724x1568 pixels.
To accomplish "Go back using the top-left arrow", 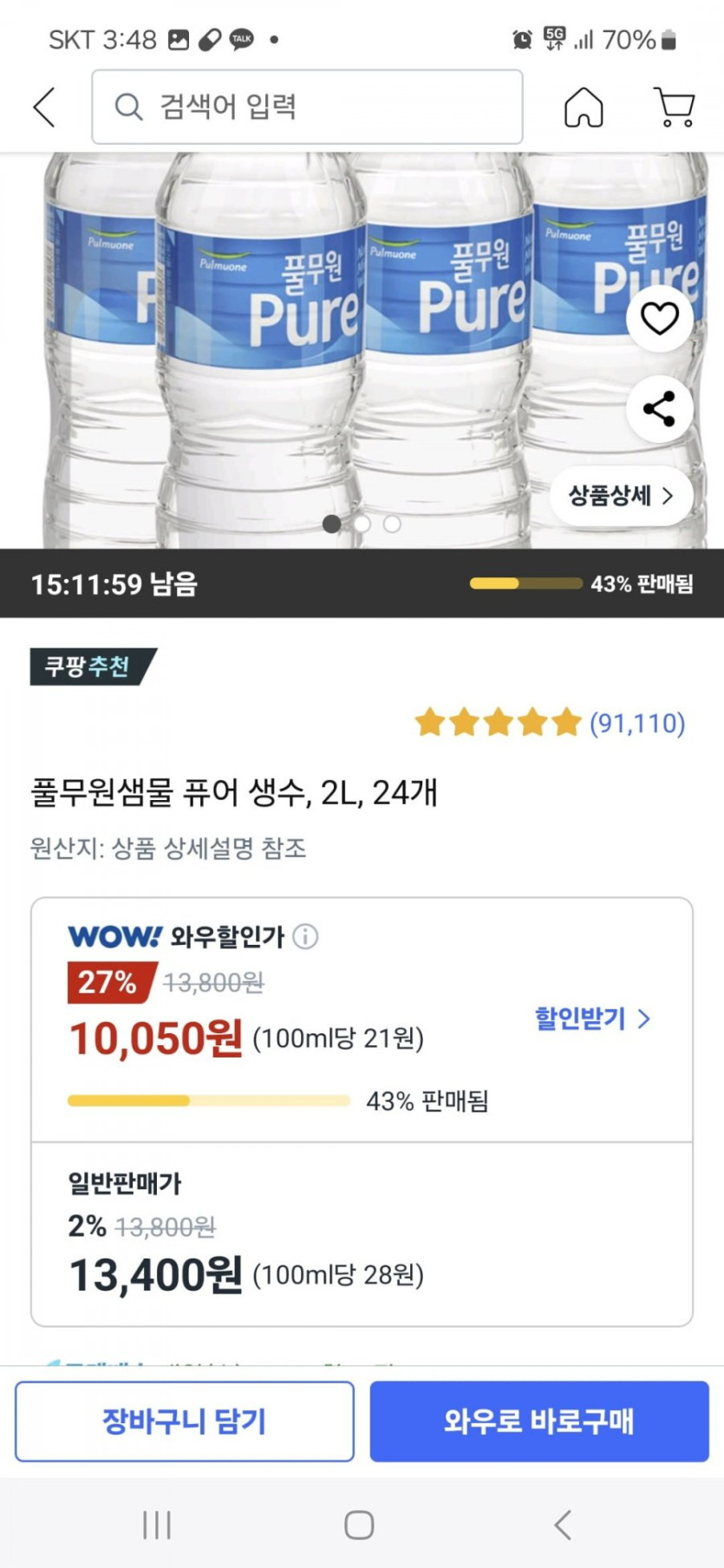I will click(x=44, y=107).
